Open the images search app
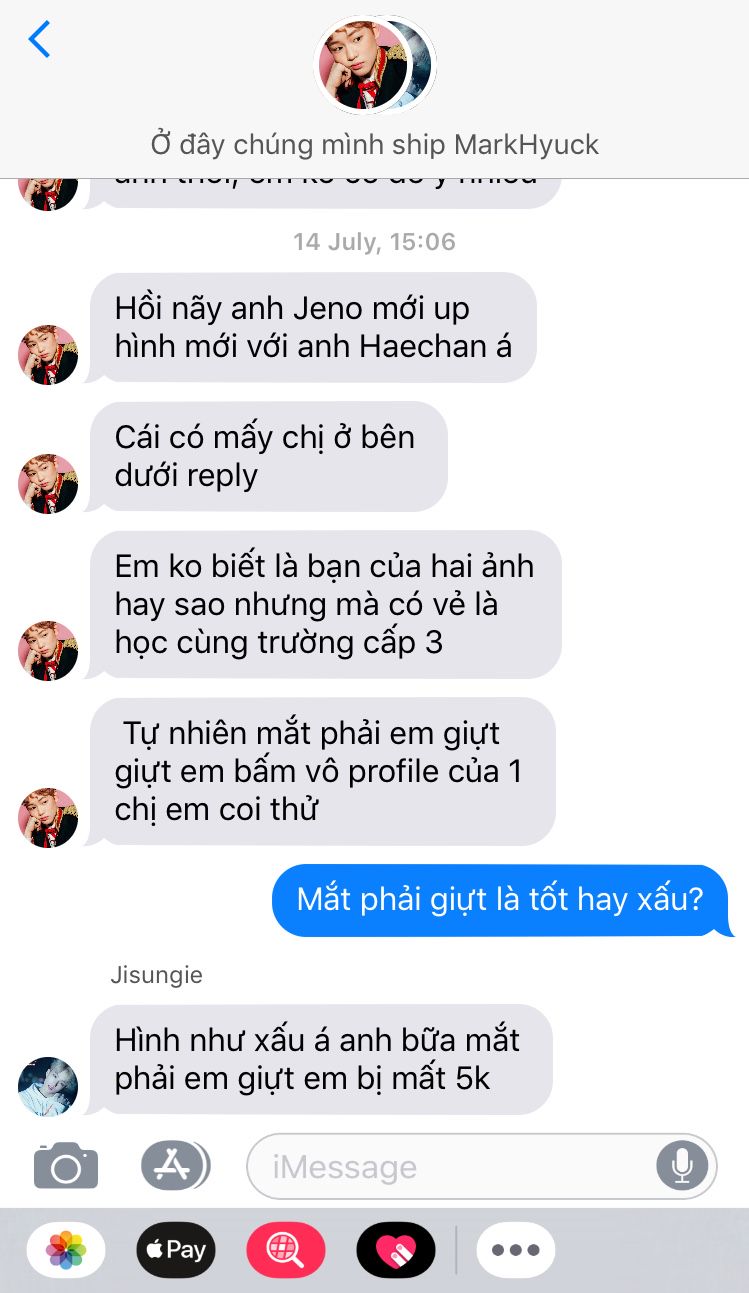Screen dimensions: 749x1293 286,1250
